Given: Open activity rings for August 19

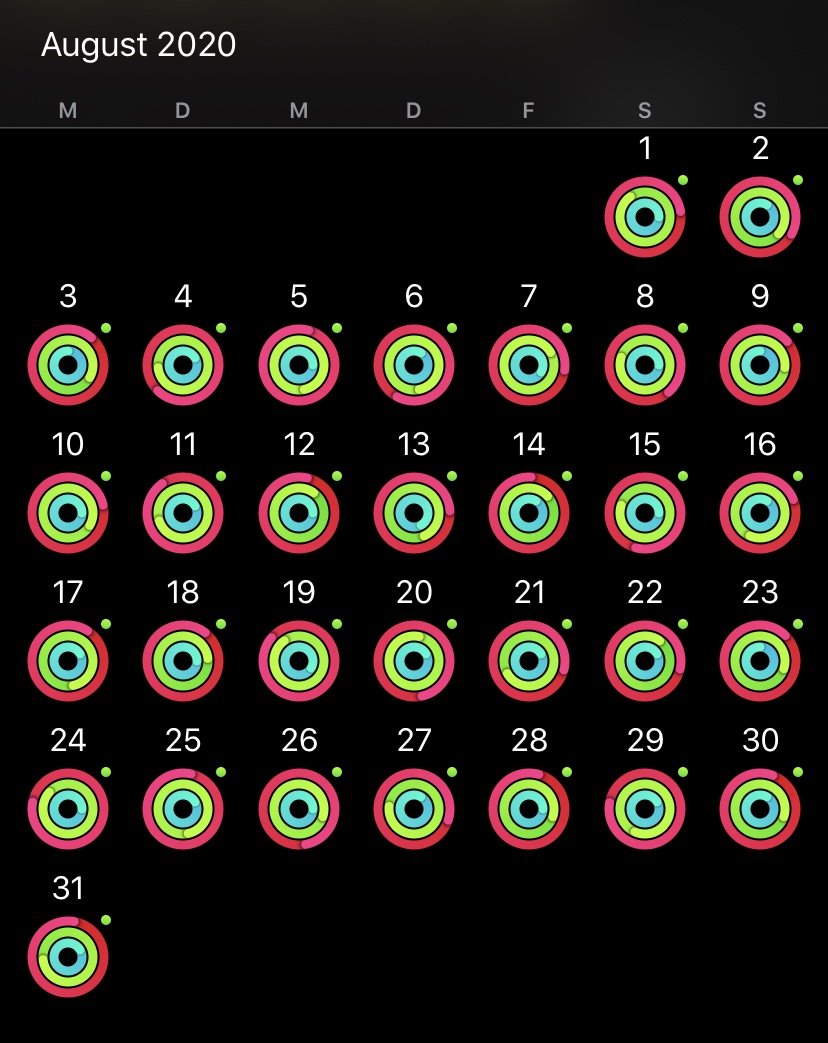Looking at the screenshot, I should coord(299,661).
